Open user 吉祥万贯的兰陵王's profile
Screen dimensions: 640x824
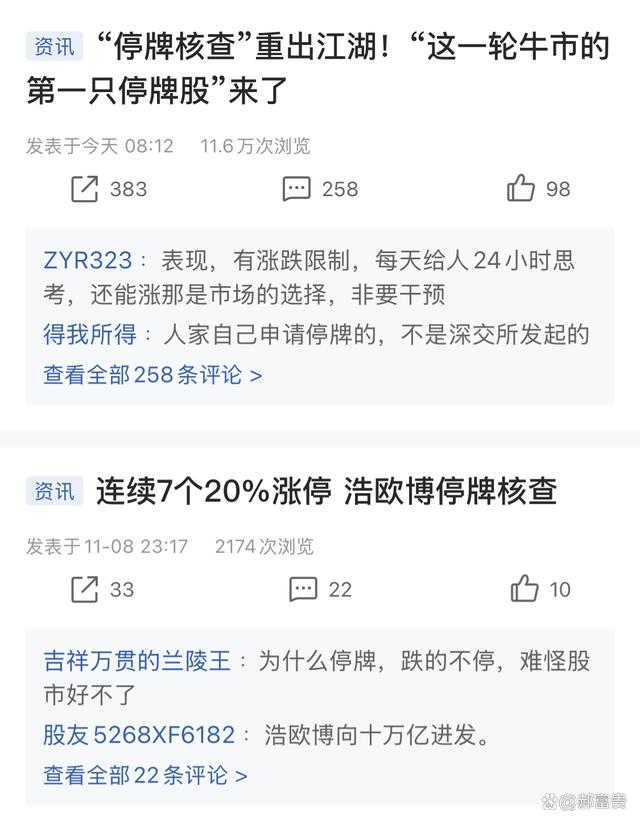[x=137, y=661]
